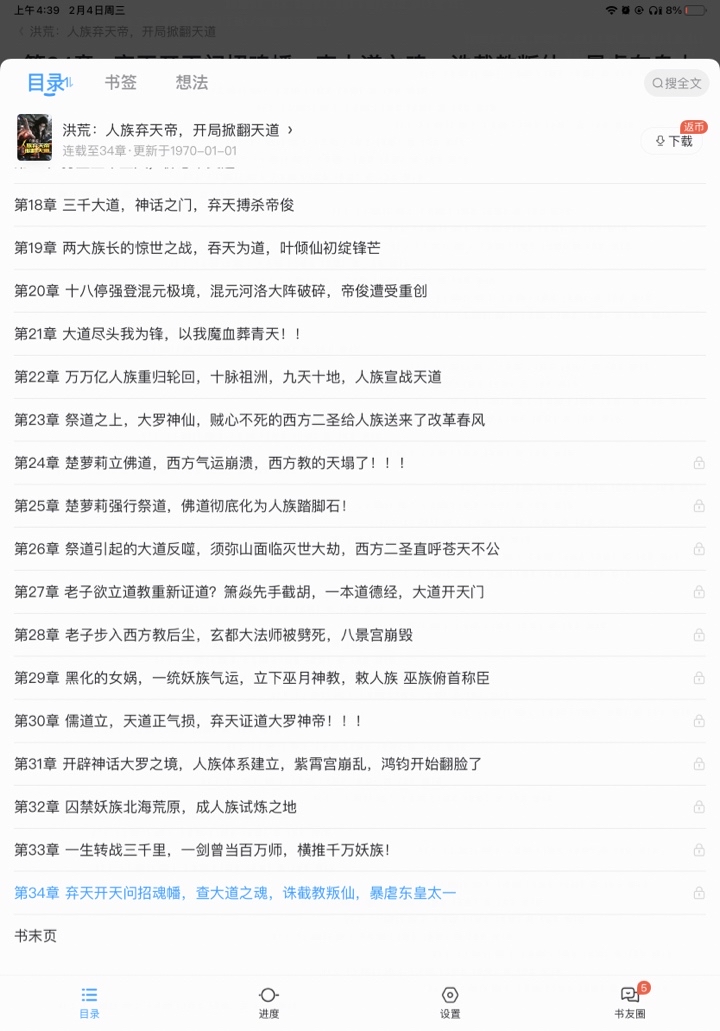Open chapter 第21章 大道尽头我为锋

[158, 334]
